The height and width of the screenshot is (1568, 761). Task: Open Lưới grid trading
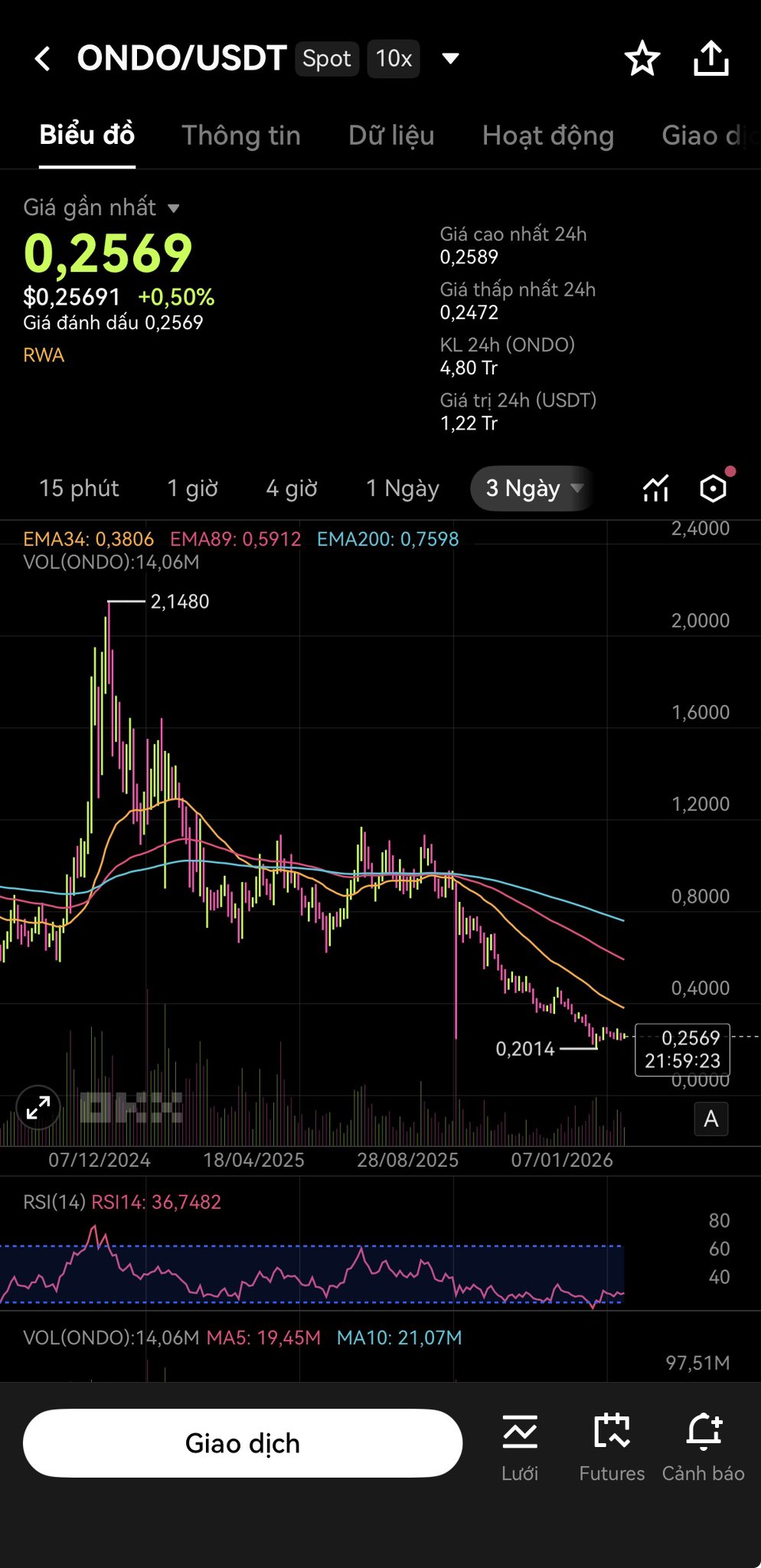pyautogui.click(x=520, y=1448)
